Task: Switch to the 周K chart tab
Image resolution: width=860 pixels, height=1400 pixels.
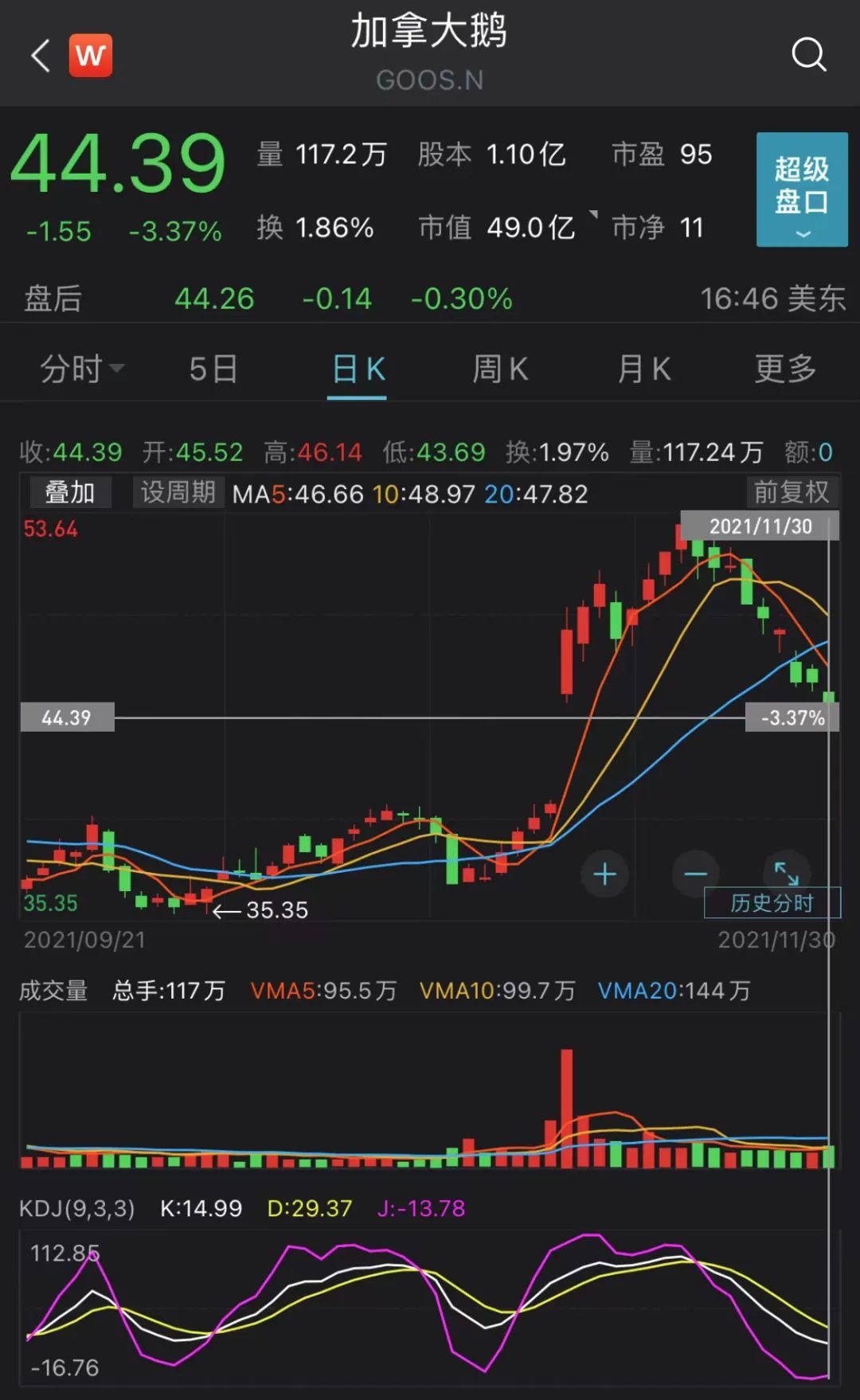Action: (500, 369)
